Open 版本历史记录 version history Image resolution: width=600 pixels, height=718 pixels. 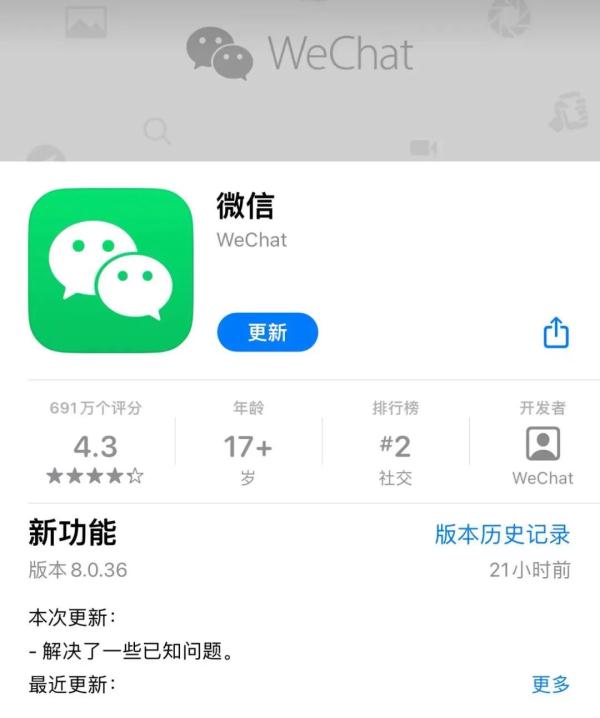502,534
